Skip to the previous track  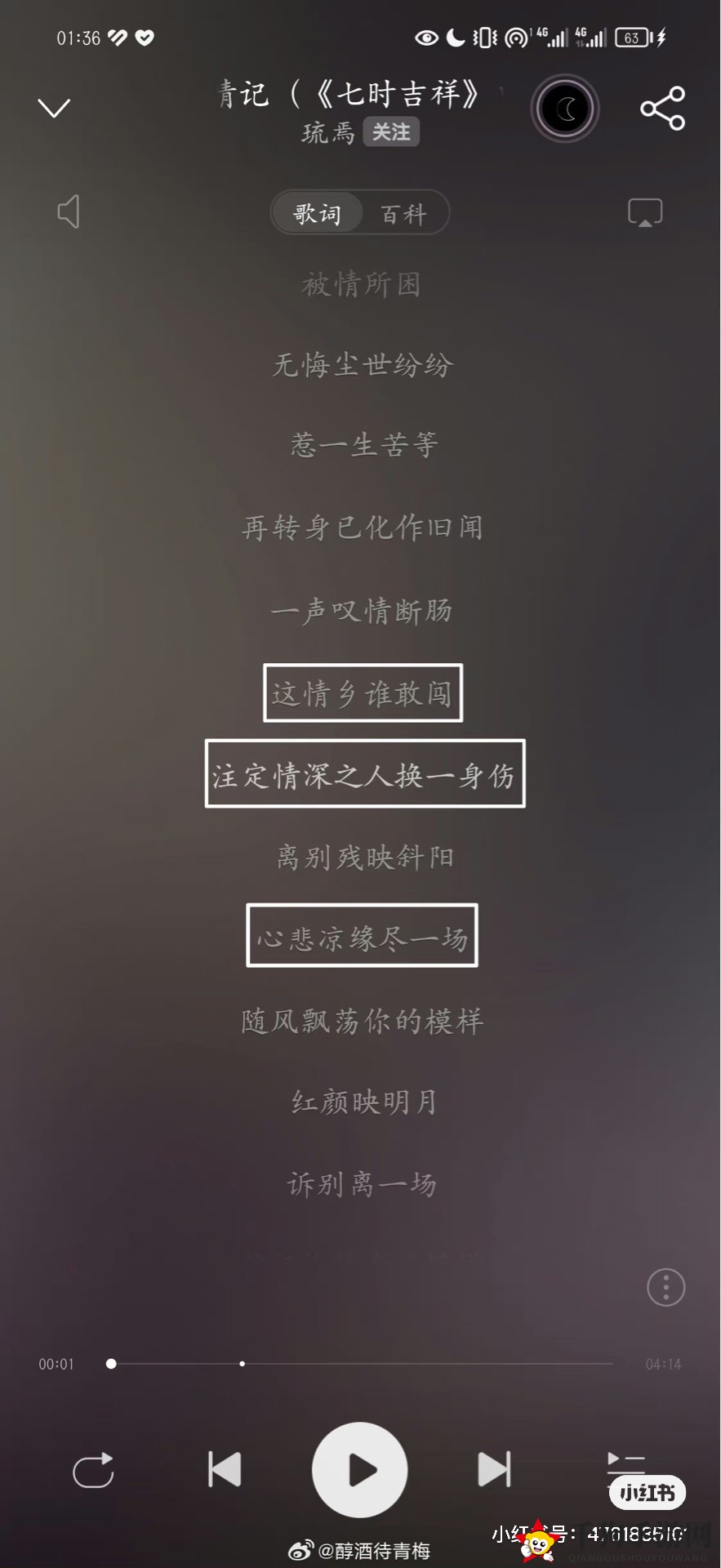pos(225,1469)
